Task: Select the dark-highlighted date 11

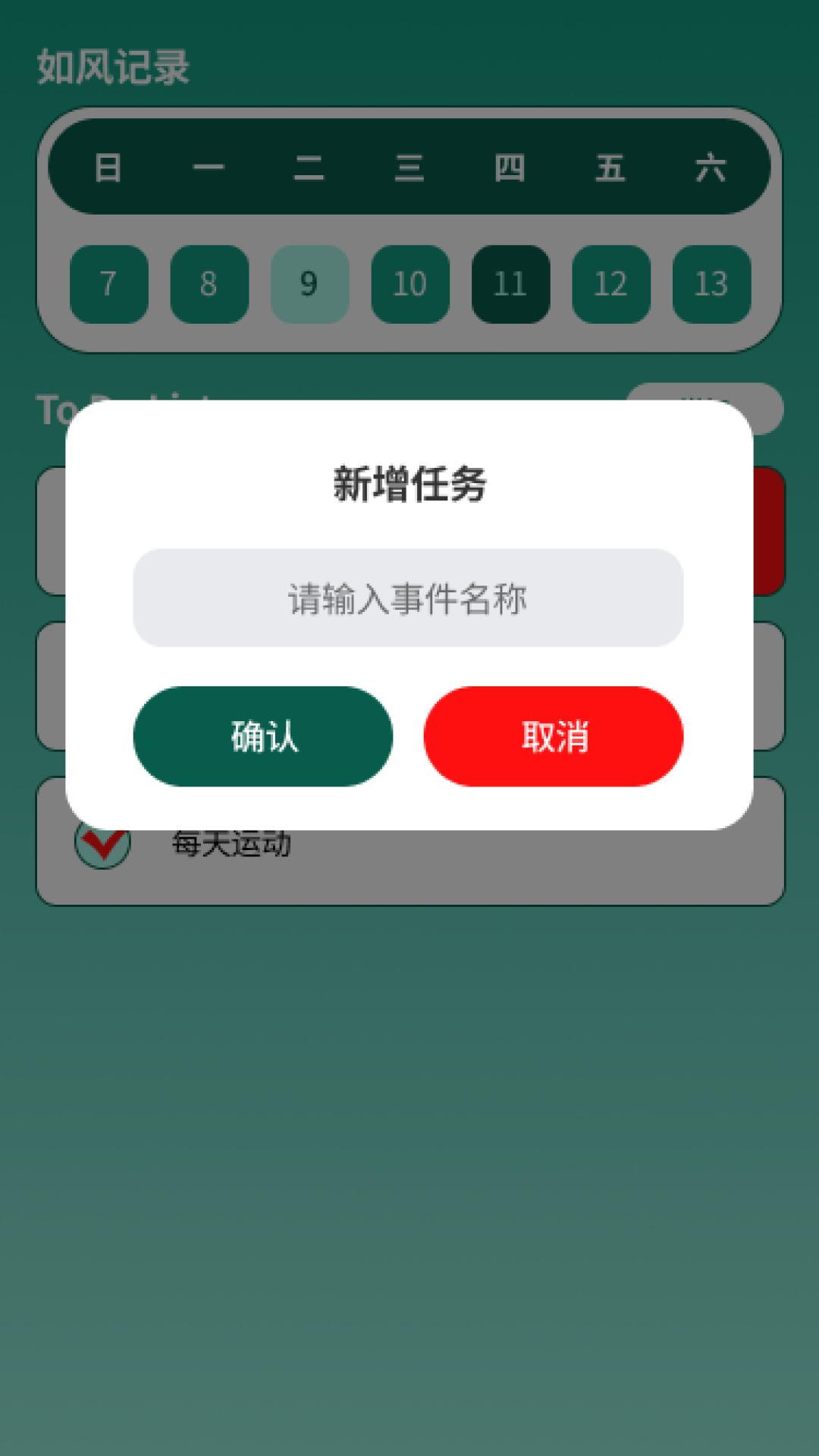Action: (510, 285)
